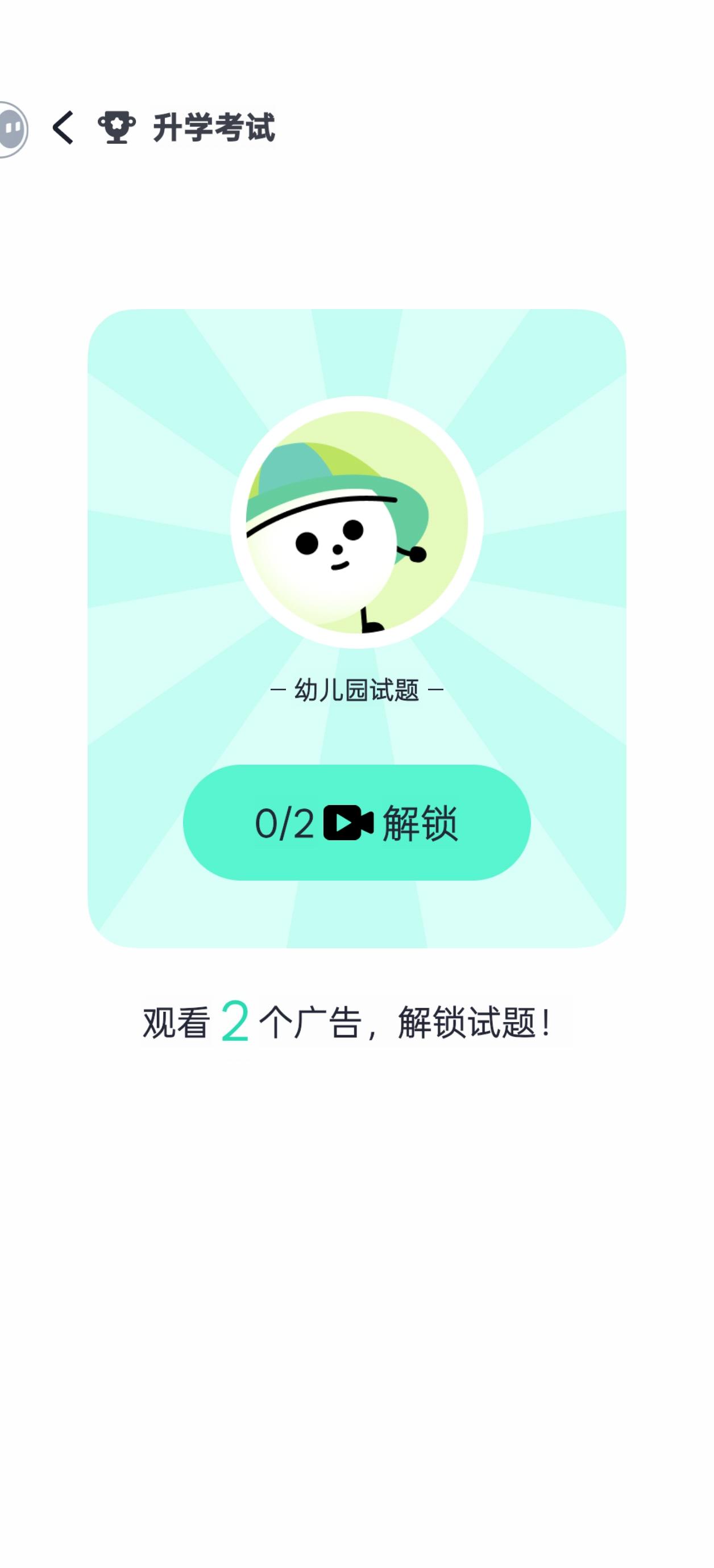Go back from the 升学考试 page
This screenshot has height=1568, width=714.
click(x=63, y=128)
